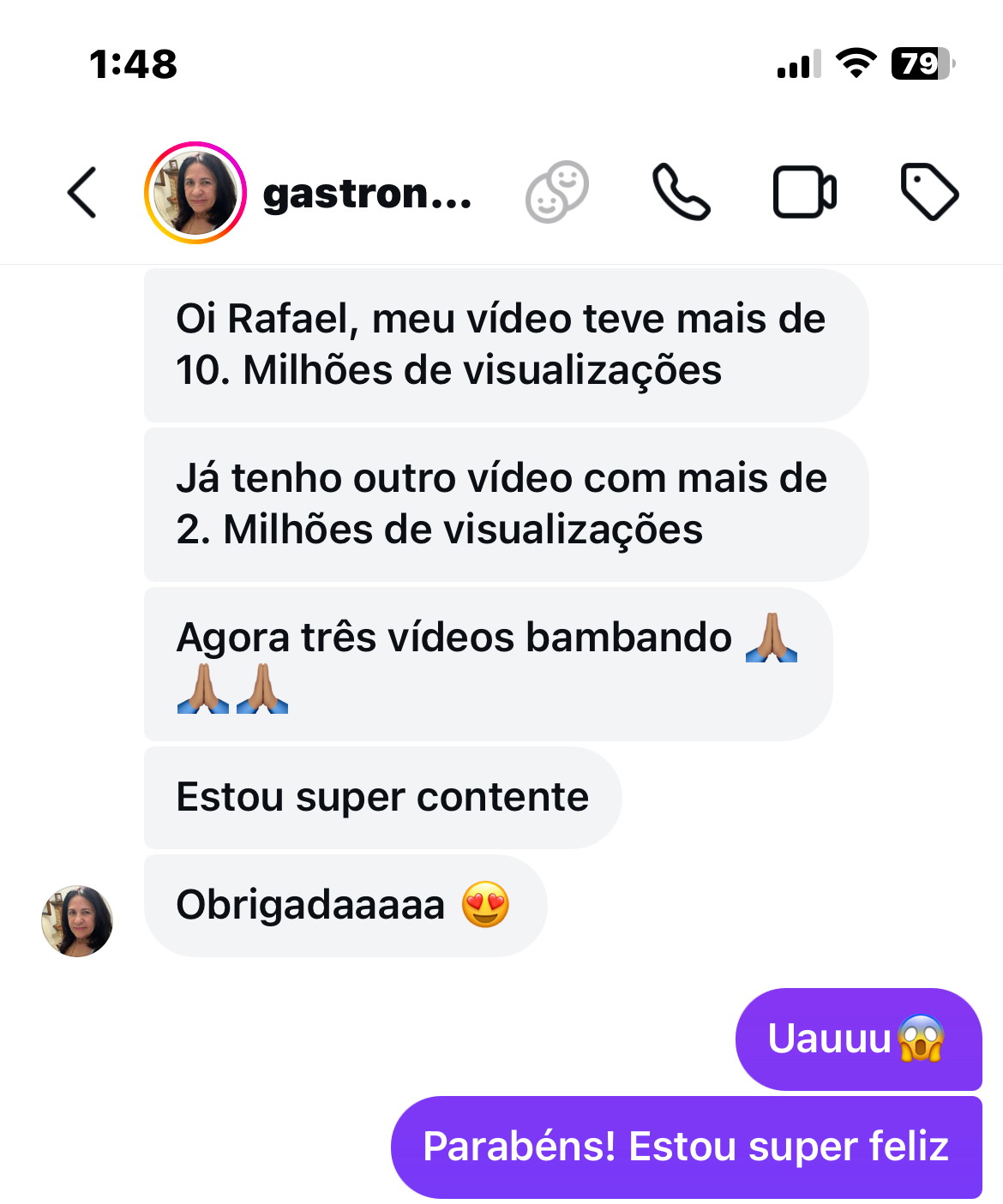The height and width of the screenshot is (1204, 1003).
Task: Go back using the header arrow
Action: 82,193
